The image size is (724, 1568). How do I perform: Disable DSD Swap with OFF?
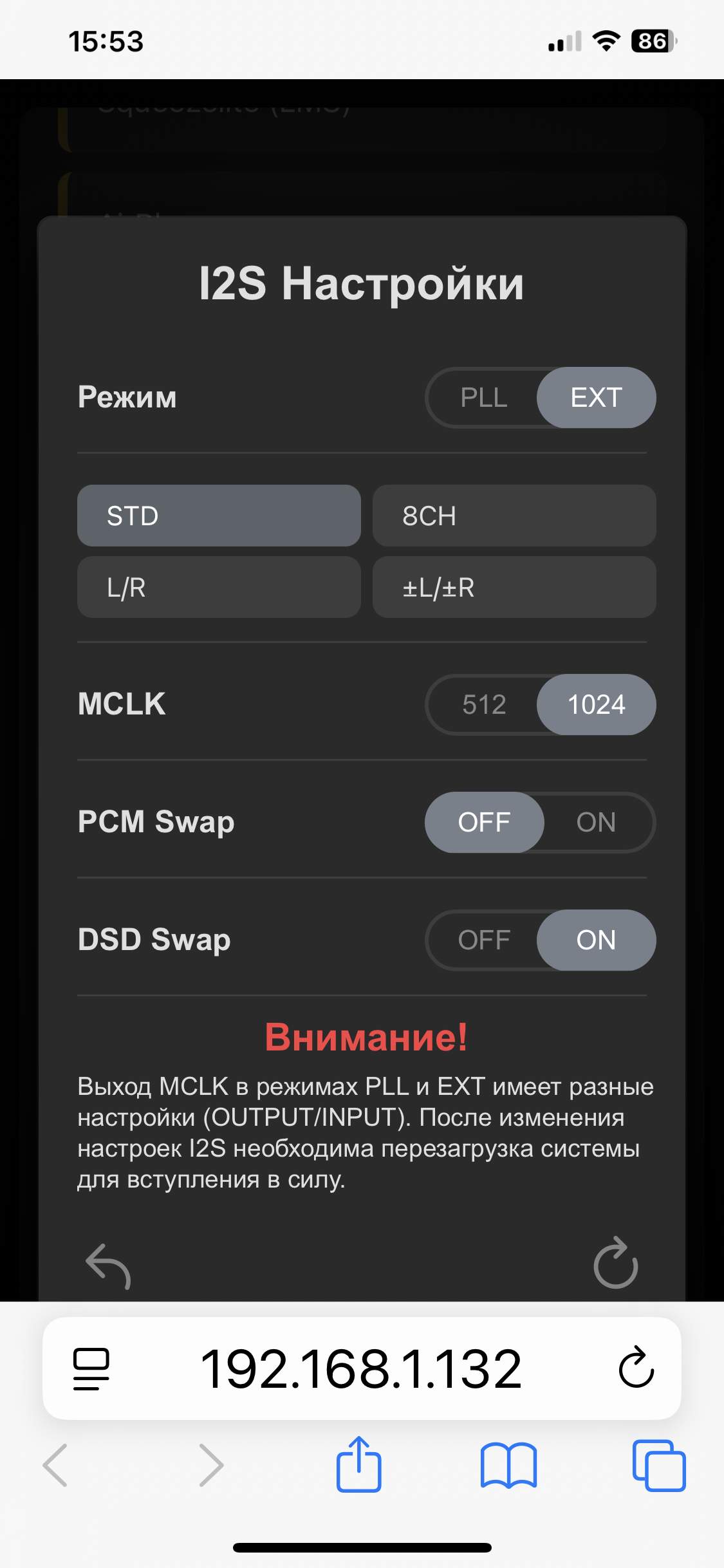point(484,940)
